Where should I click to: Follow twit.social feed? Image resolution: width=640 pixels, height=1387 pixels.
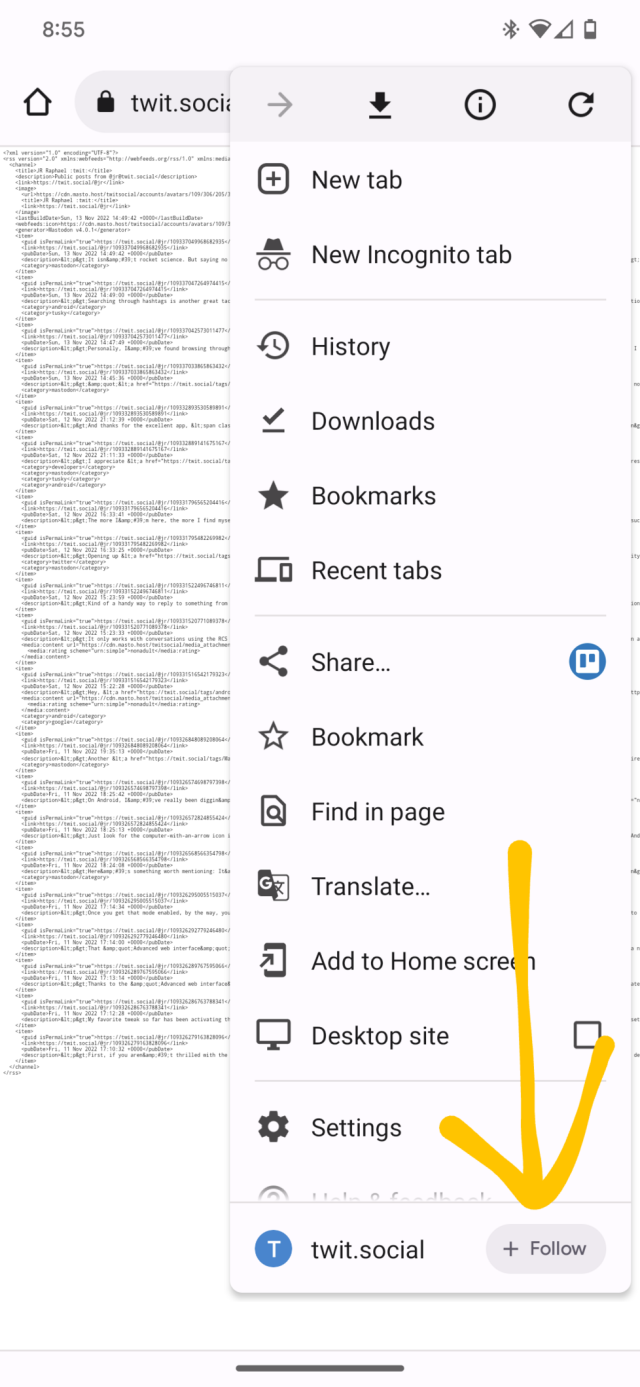pyautogui.click(x=545, y=1248)
